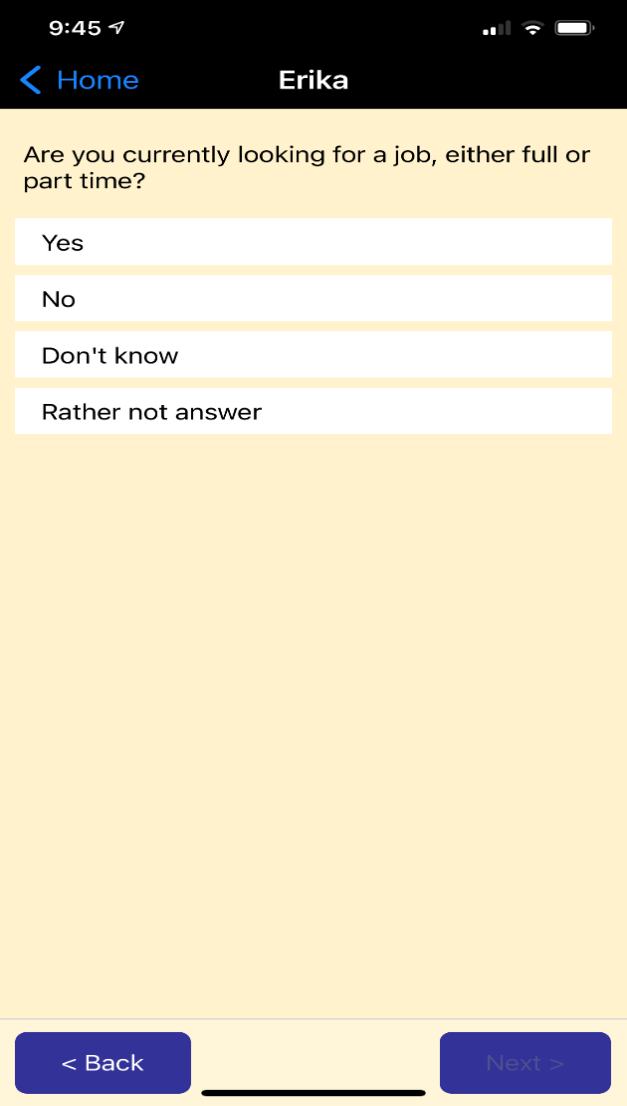This screenshot has width=627, height=1106.
Task: Tap the Next button
Action: click(x=525, y=1062)
